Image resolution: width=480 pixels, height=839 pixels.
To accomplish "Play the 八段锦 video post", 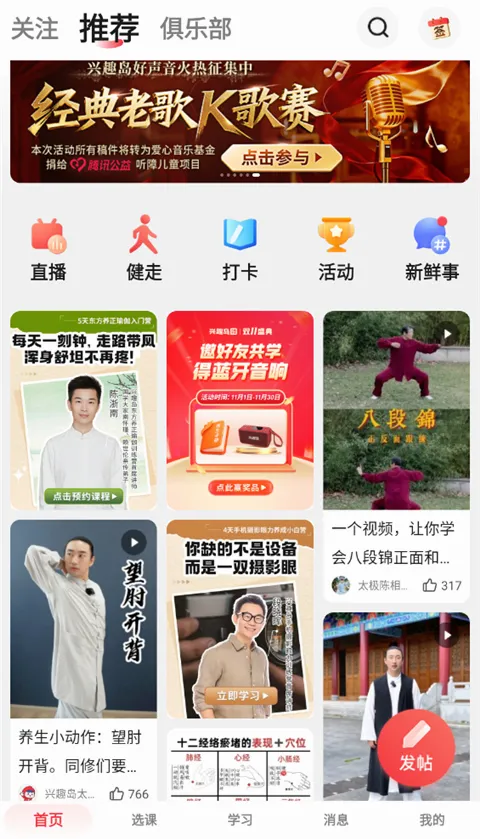I will coord(397,410).
